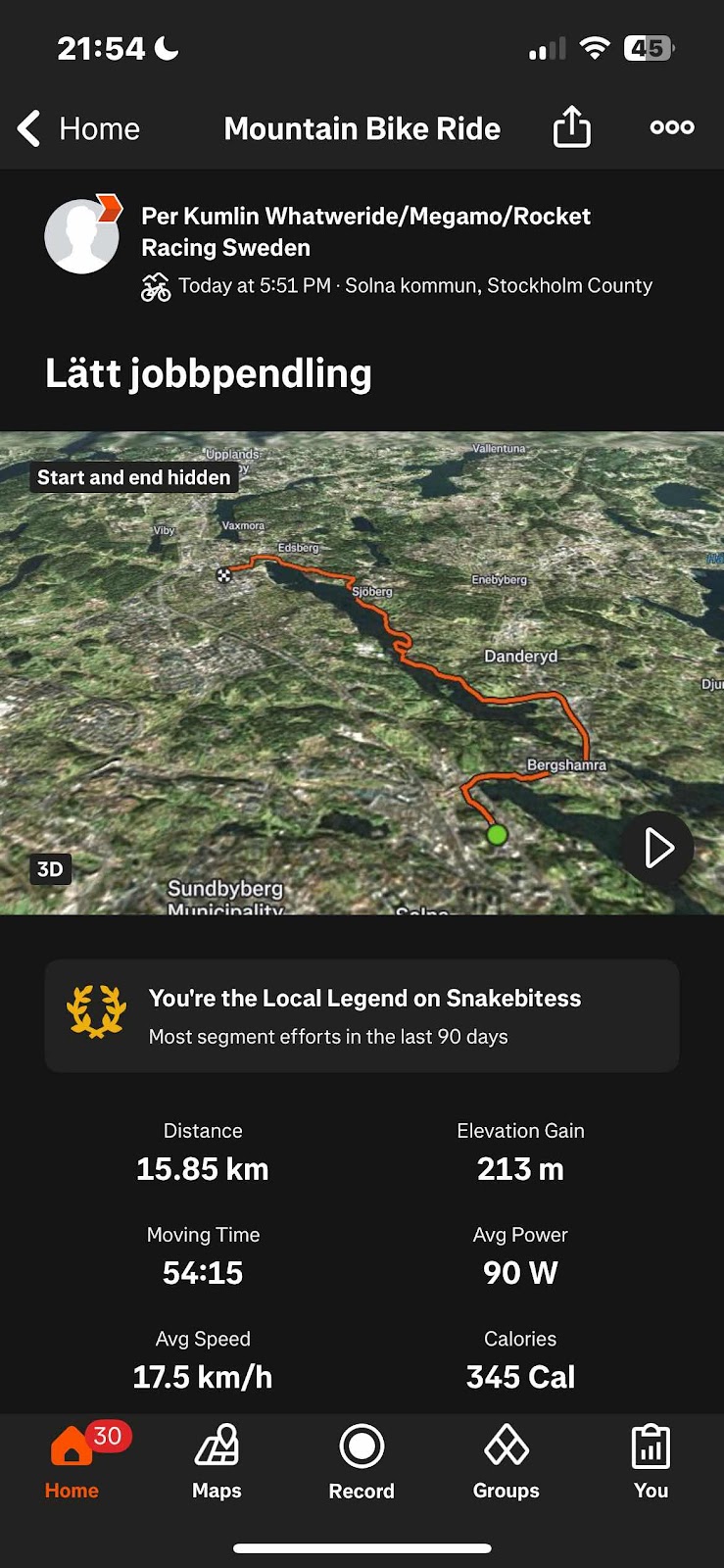Switch to the Home tab
This screenshot has height=1568, width=724.
click(72, 1462)
